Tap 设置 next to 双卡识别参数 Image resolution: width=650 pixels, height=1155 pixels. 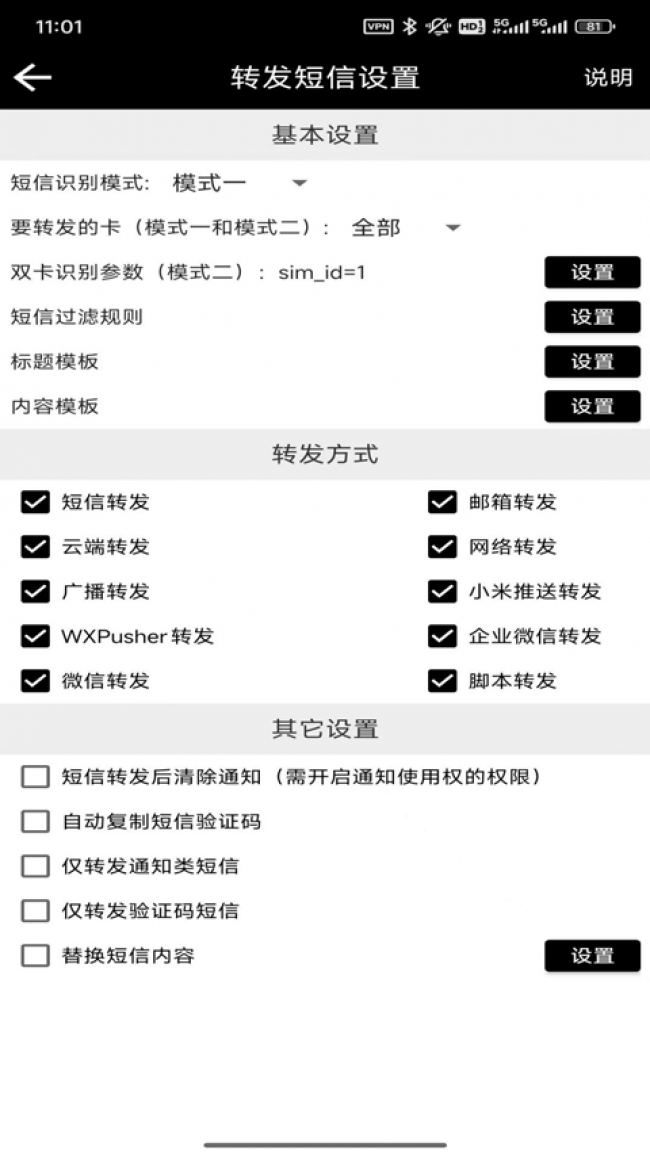coord(592,272)
